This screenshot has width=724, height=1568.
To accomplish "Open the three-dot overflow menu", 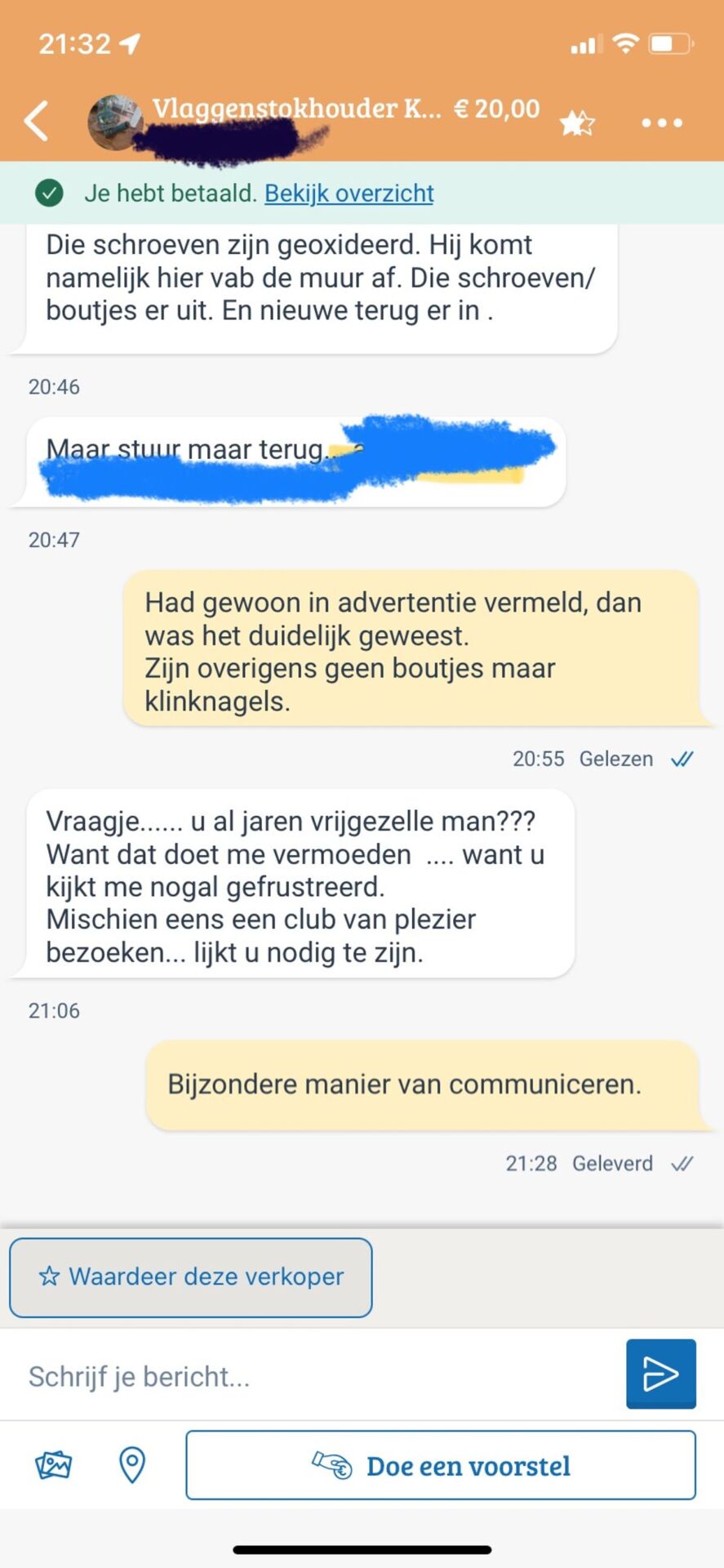I will click(661, 123).
